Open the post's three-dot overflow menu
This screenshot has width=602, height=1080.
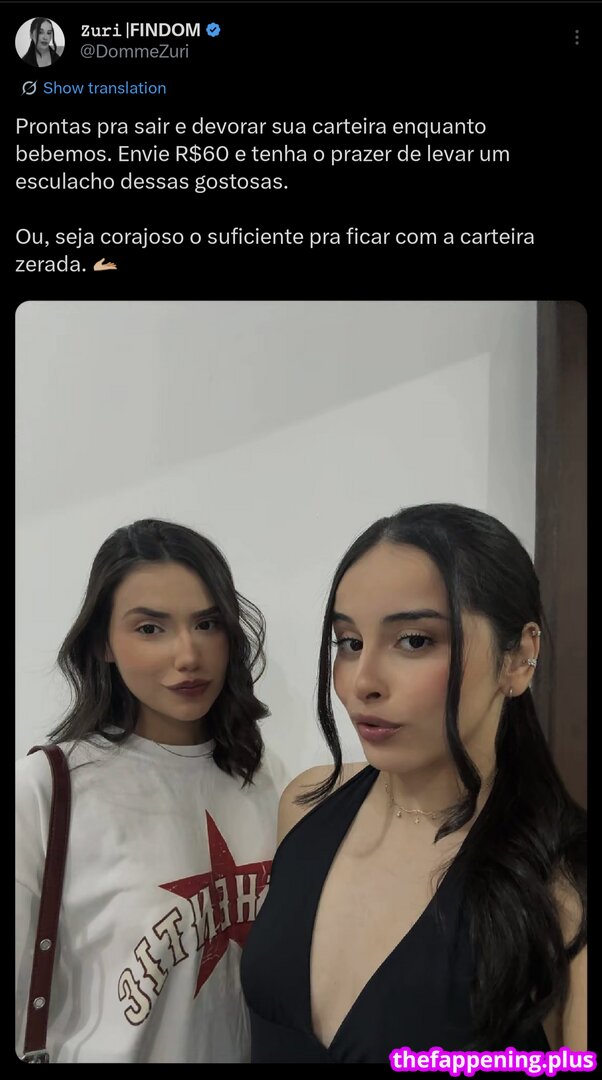coord(576,37)
